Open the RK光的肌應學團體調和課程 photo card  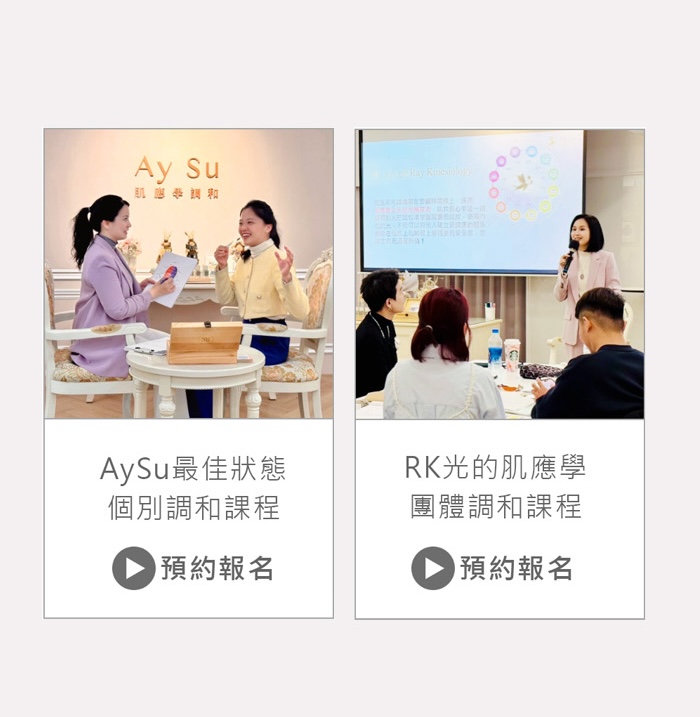499,274
